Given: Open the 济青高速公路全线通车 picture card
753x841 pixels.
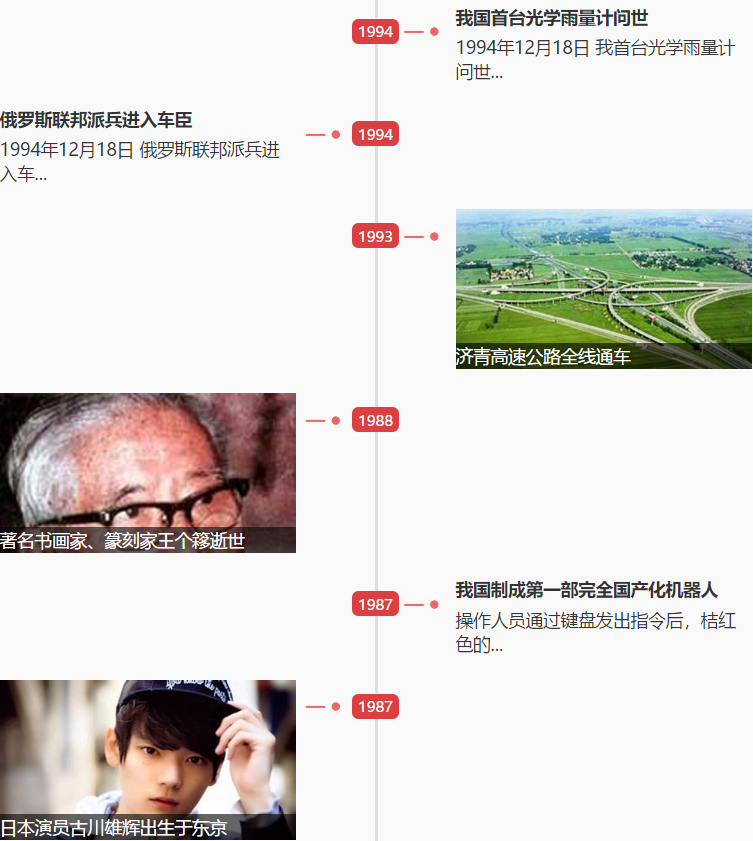Looking at the screenshot, I should coord(603,288).
